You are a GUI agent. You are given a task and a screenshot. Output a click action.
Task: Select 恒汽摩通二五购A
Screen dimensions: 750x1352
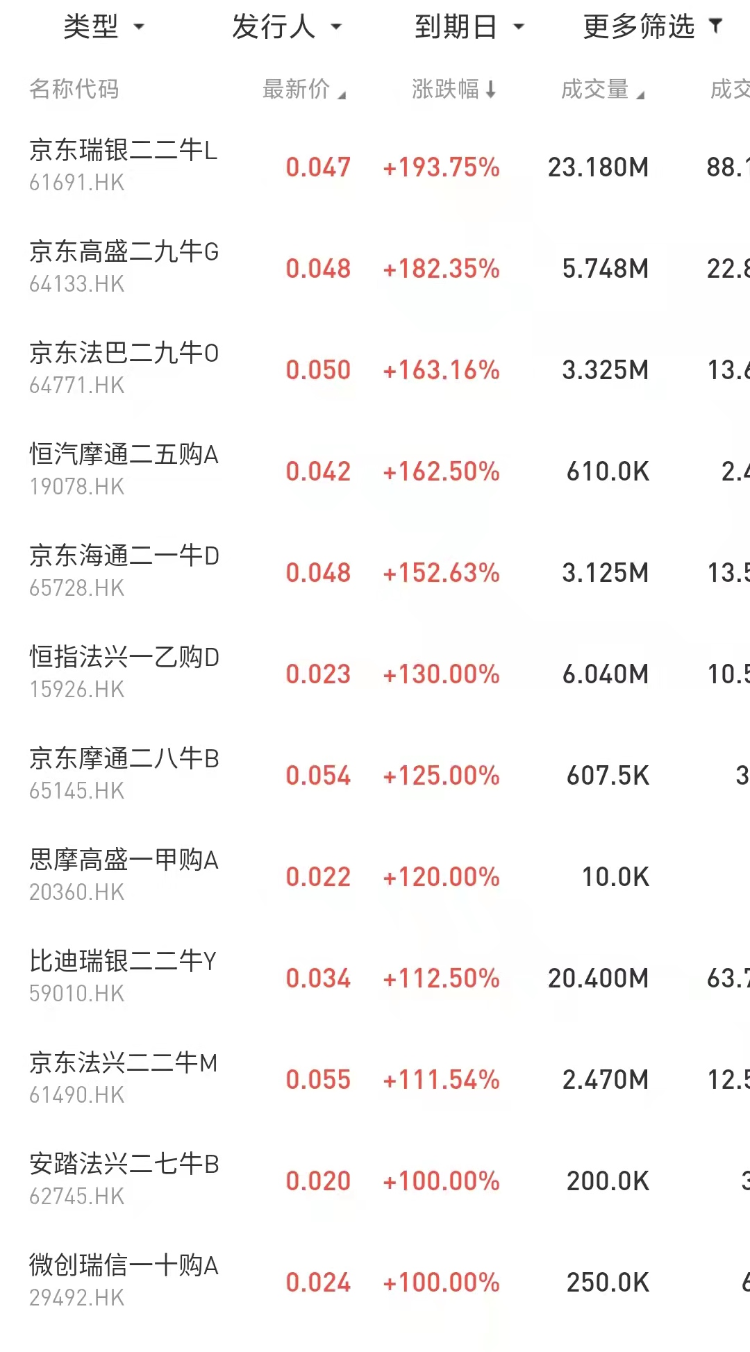pyautogui.click(x=124, y=470)
